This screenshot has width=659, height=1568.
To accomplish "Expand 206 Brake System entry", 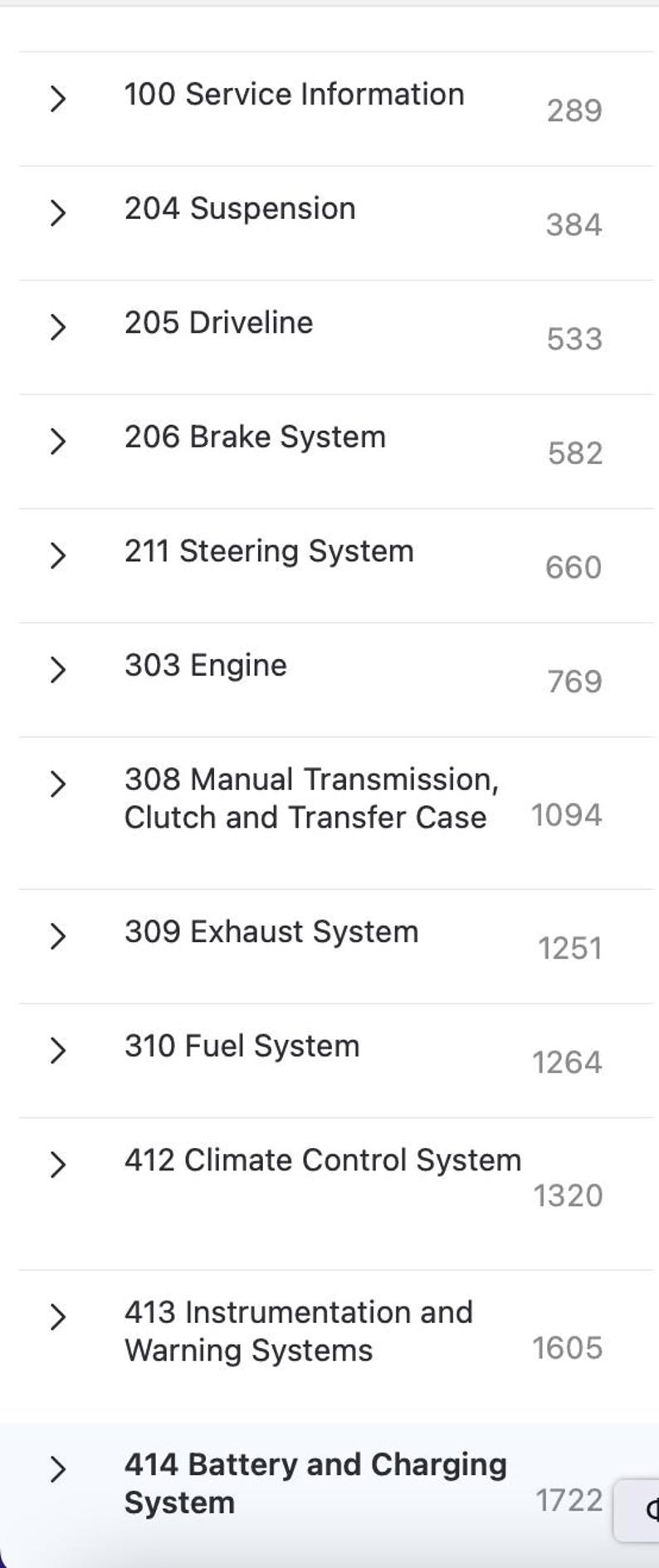I will [x=57, y=442].
